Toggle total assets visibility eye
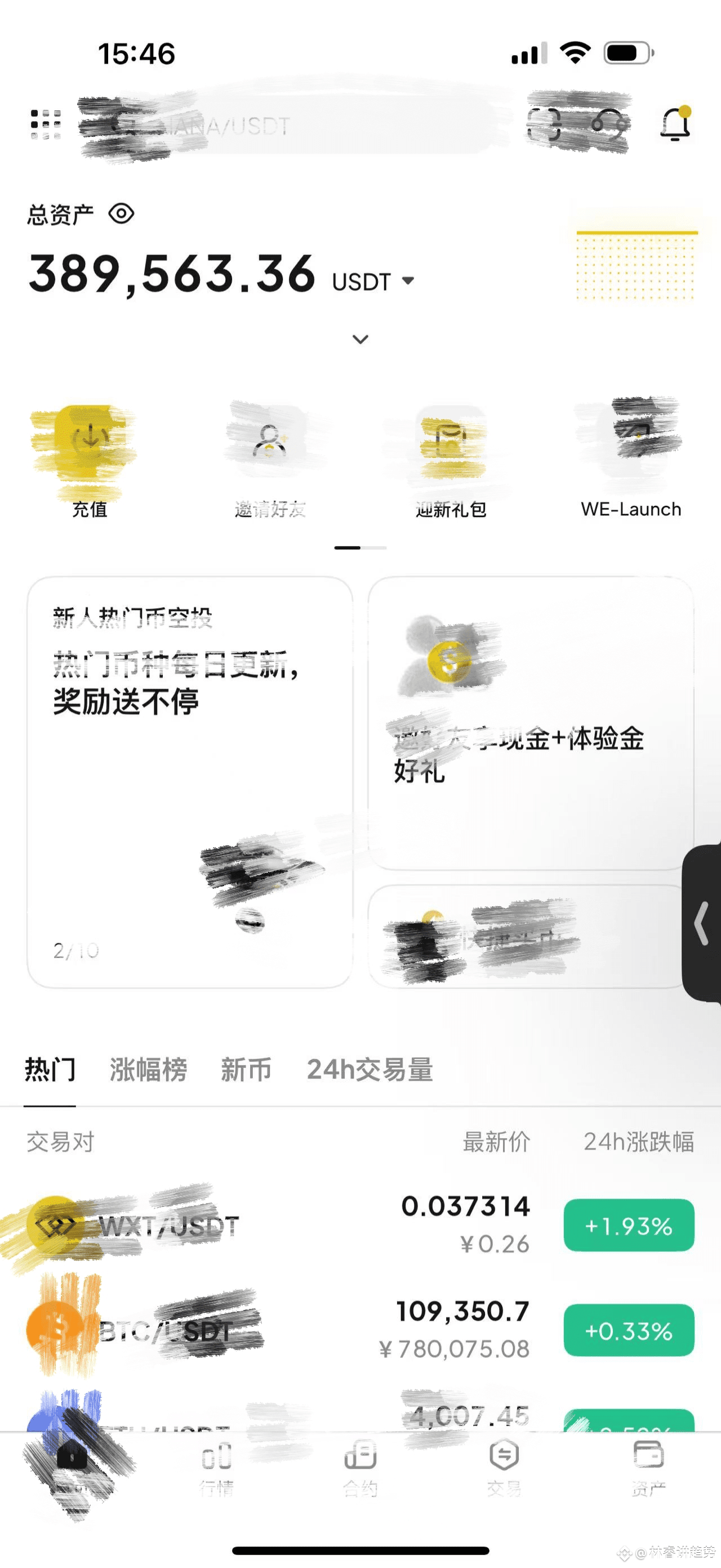The width and height of the screenshot is (721, 1568). [121, 213]
